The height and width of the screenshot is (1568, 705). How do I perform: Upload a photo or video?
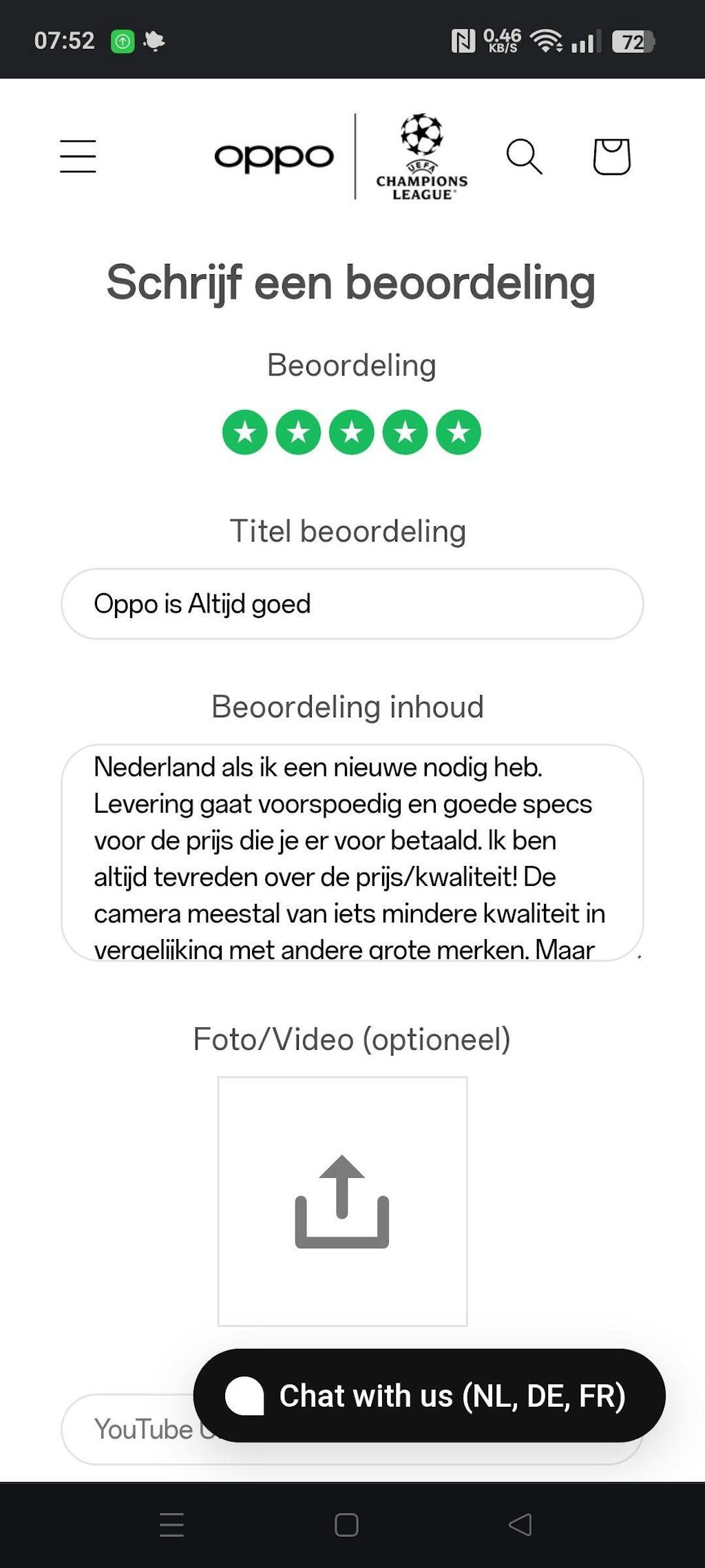pos(342,1201)
